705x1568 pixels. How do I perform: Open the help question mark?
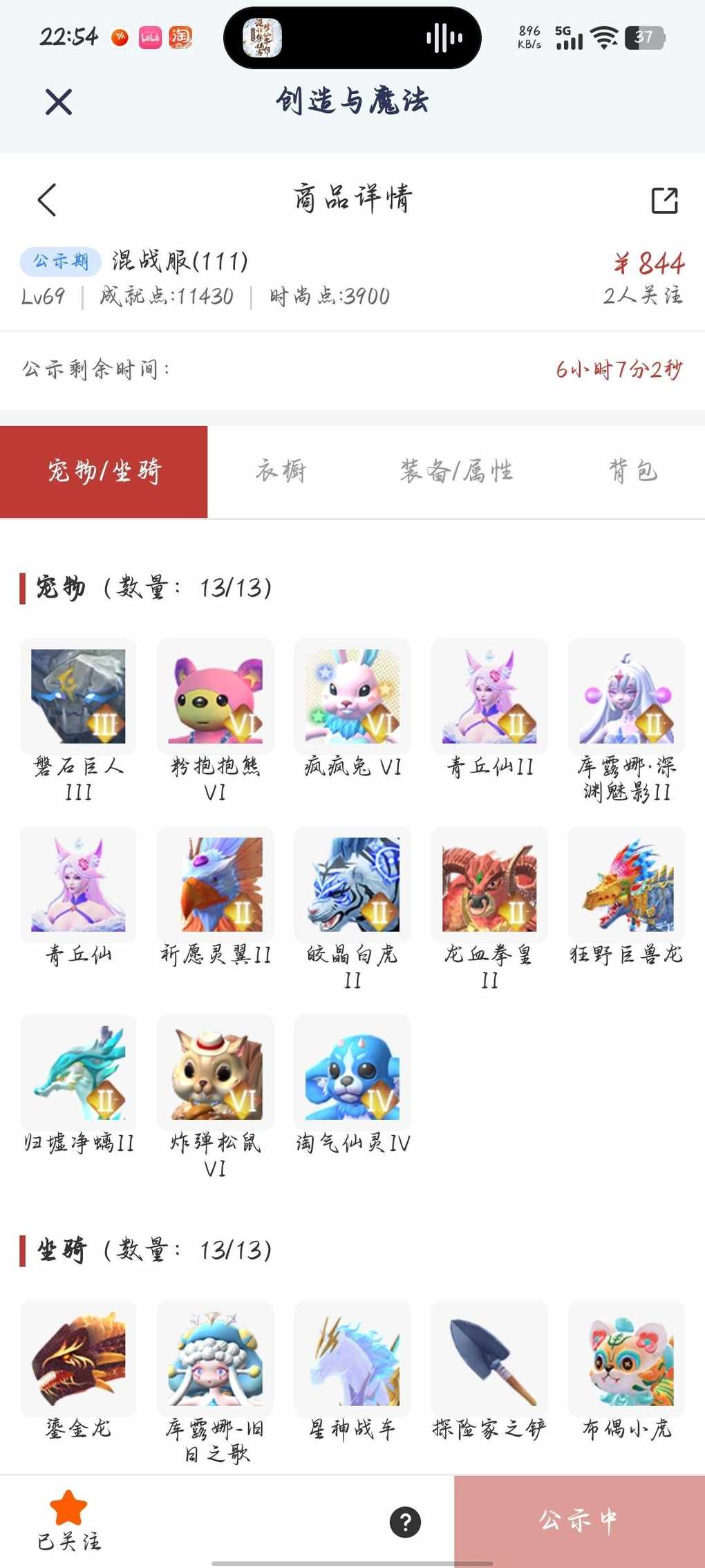(405, 1522)
